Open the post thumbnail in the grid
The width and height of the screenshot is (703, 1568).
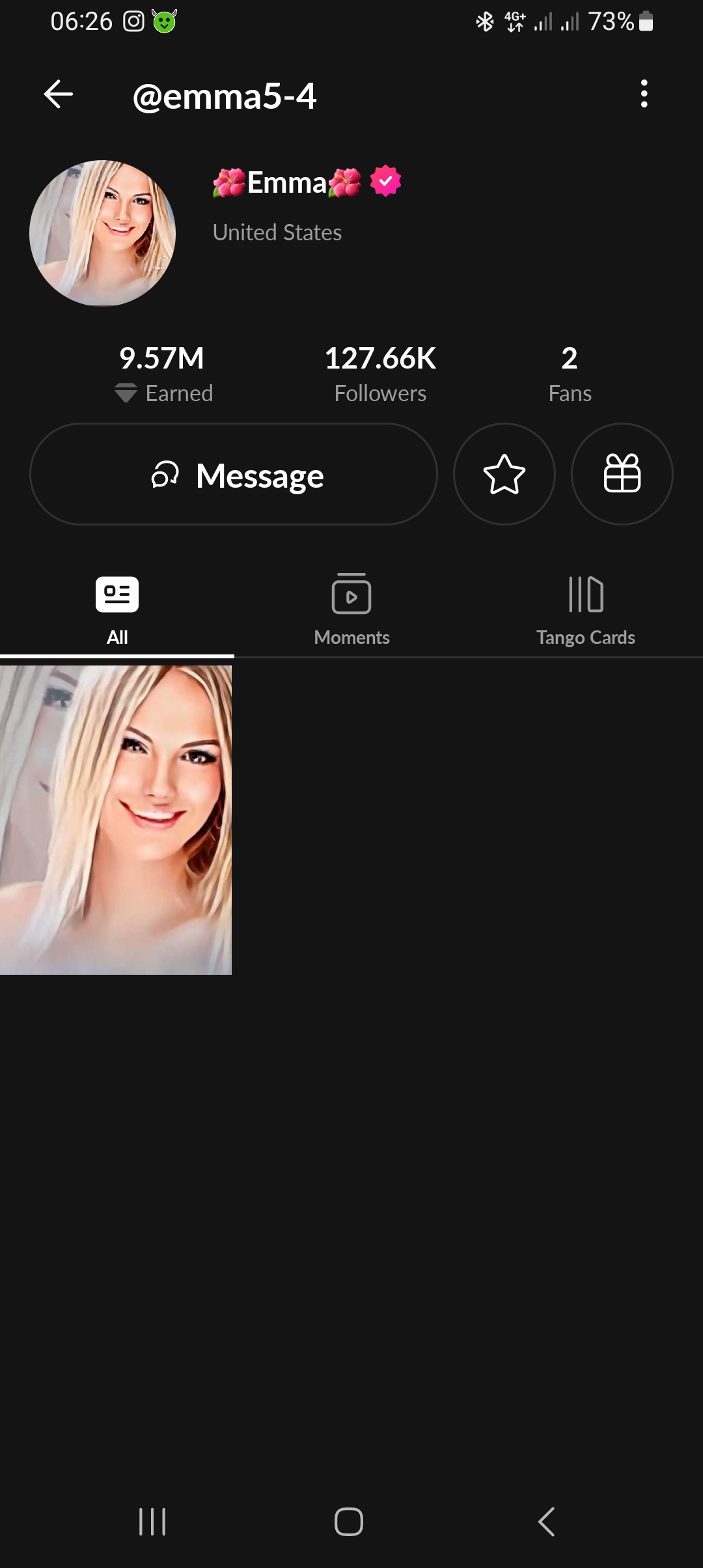[x=116, y=820]
